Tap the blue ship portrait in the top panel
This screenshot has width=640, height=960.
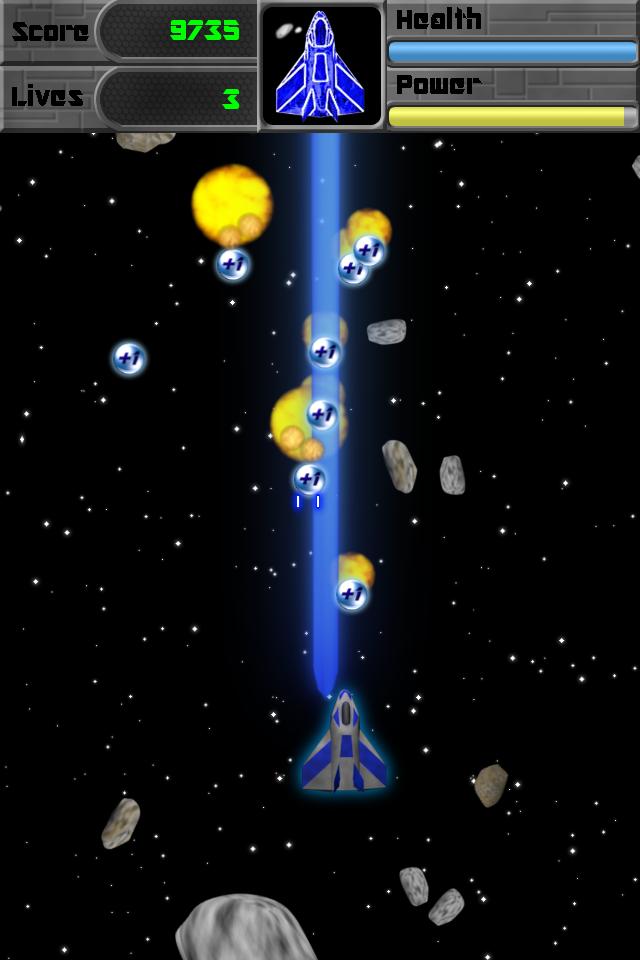click(321, 66)
